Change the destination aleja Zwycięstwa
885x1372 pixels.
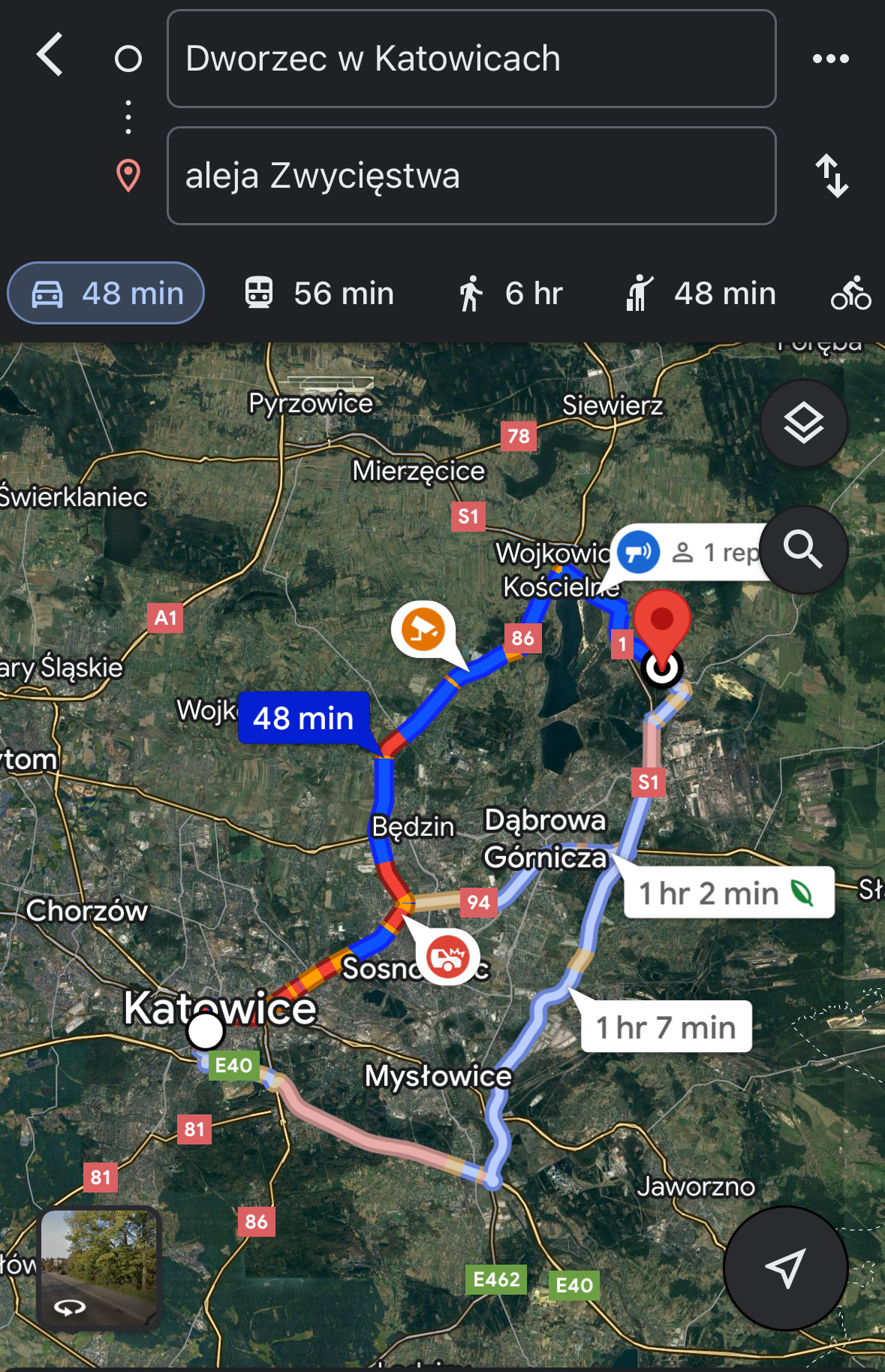tap(471, 176)
